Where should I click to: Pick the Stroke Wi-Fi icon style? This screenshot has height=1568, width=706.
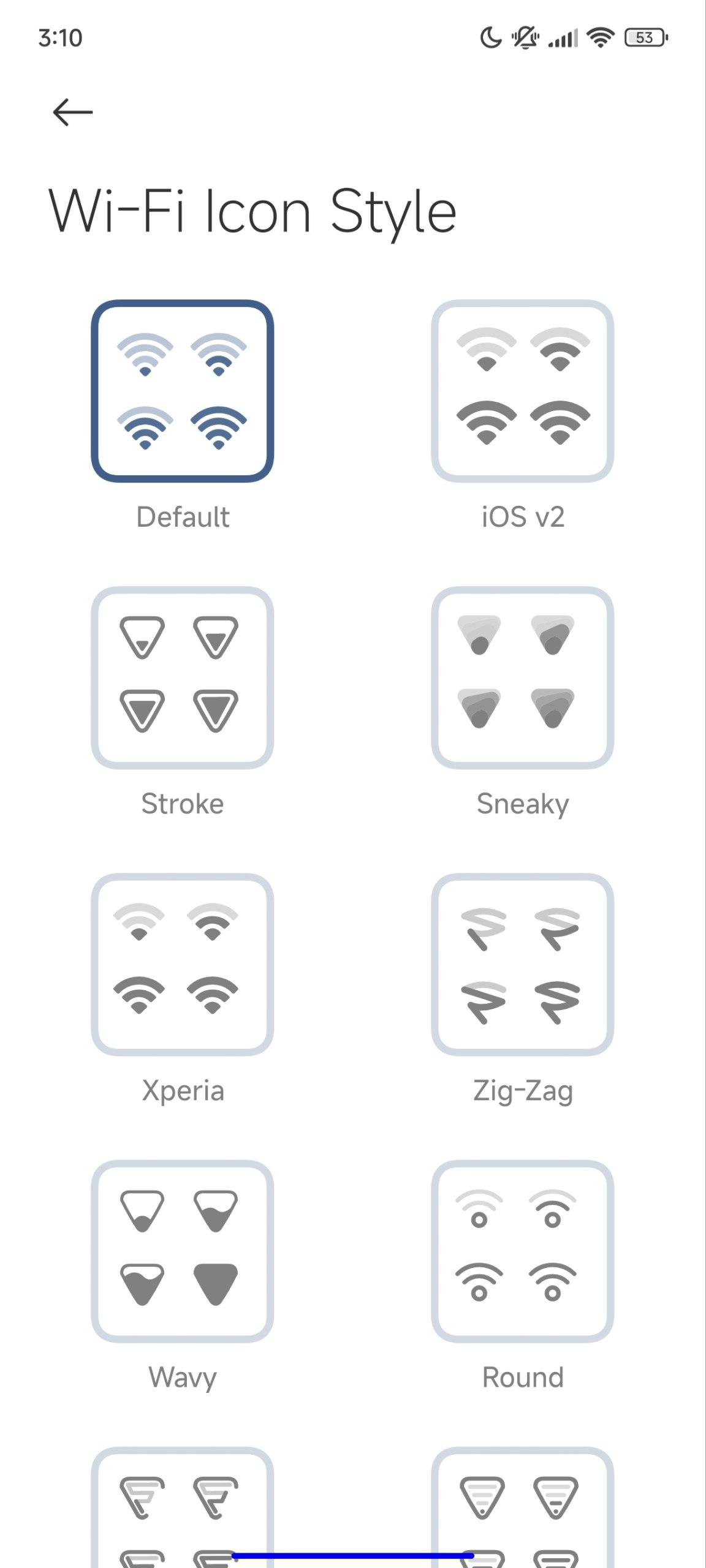click(x=183, y=677)
